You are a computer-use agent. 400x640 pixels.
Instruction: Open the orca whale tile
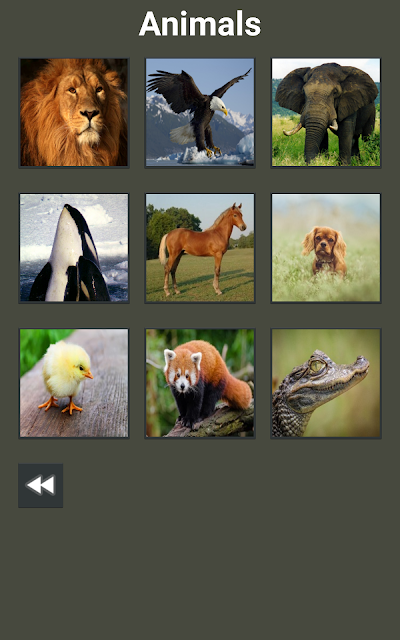(x=74, y=248)
